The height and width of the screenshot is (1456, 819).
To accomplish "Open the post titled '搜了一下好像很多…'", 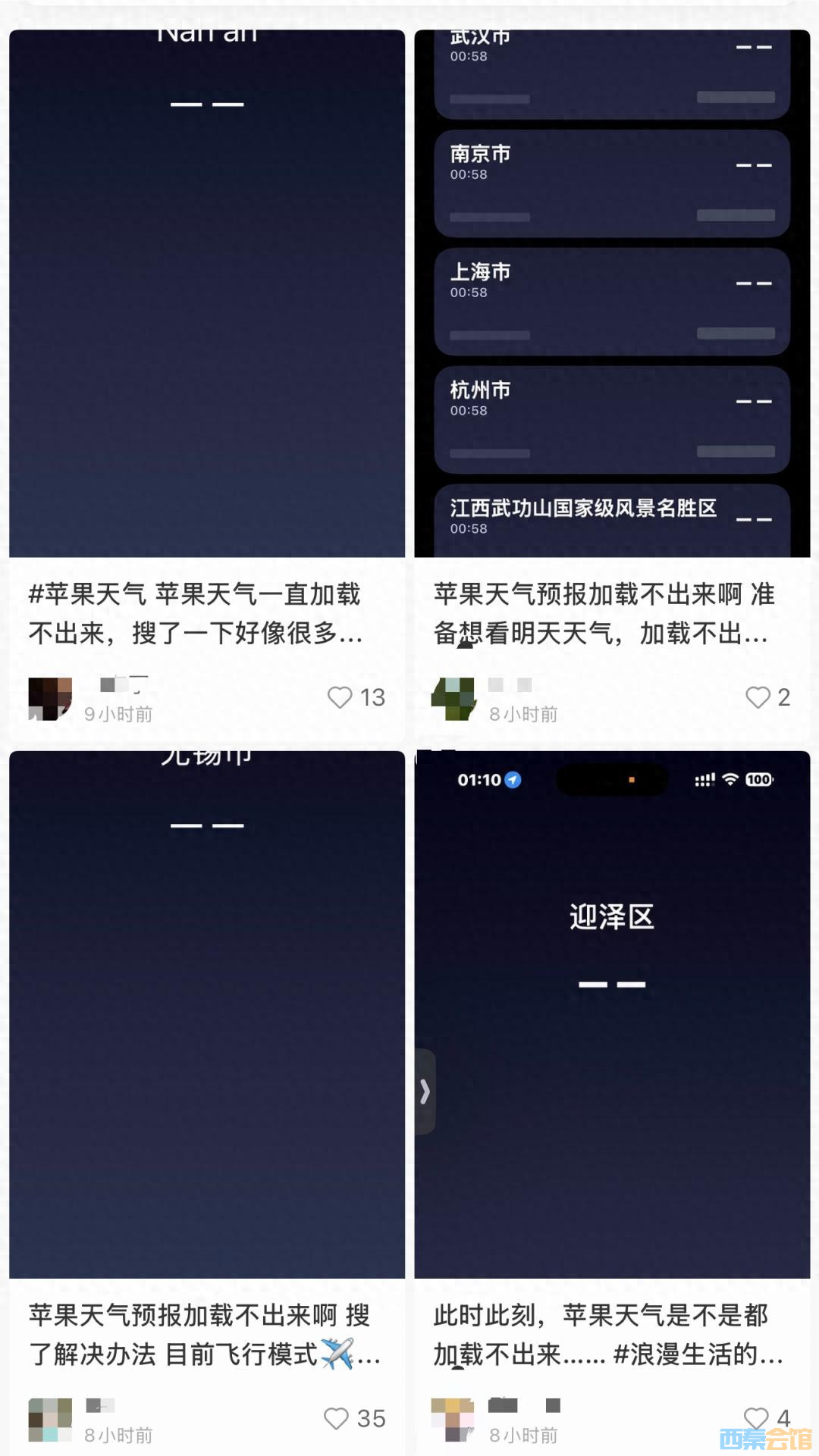I will 196,613.
